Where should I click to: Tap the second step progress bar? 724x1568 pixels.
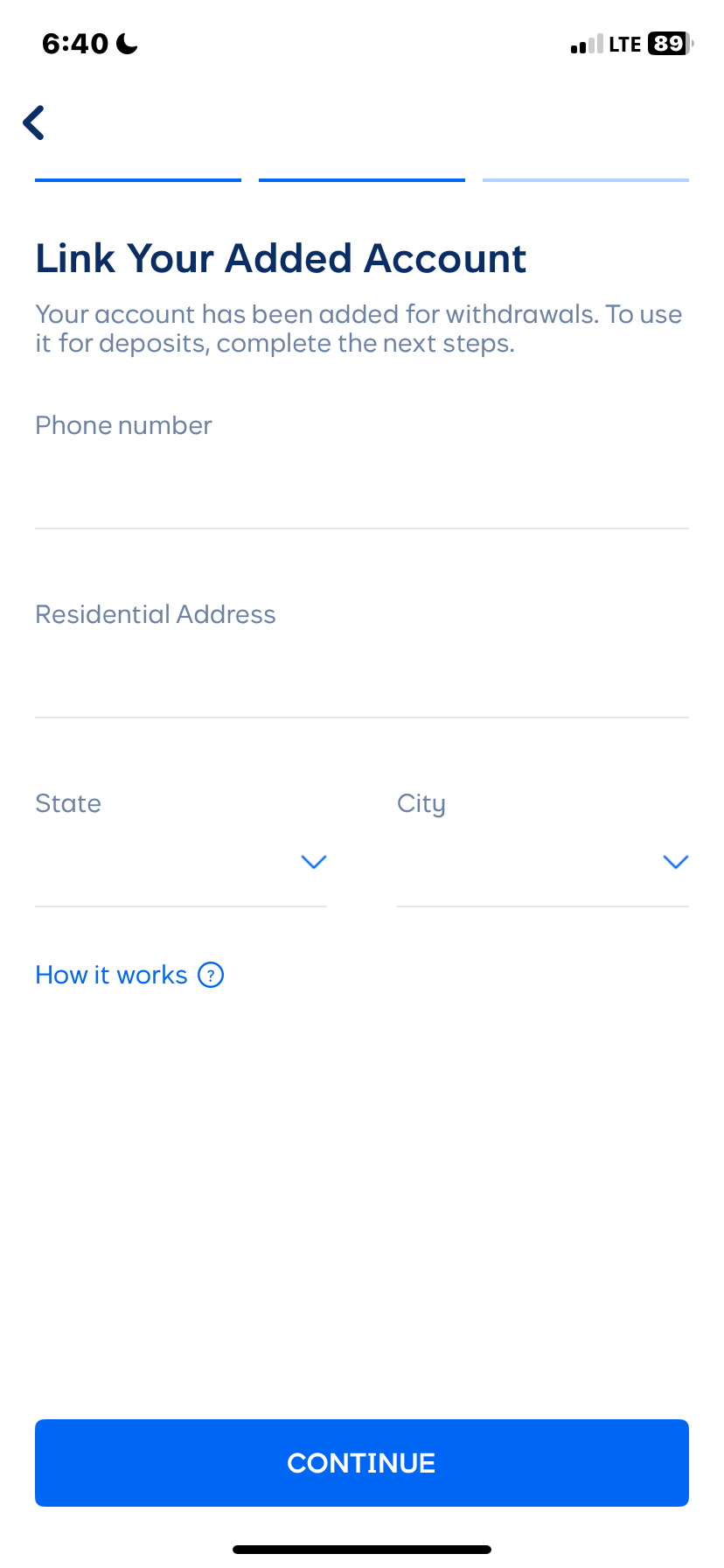pyautogui.click(x=361, y=180)
